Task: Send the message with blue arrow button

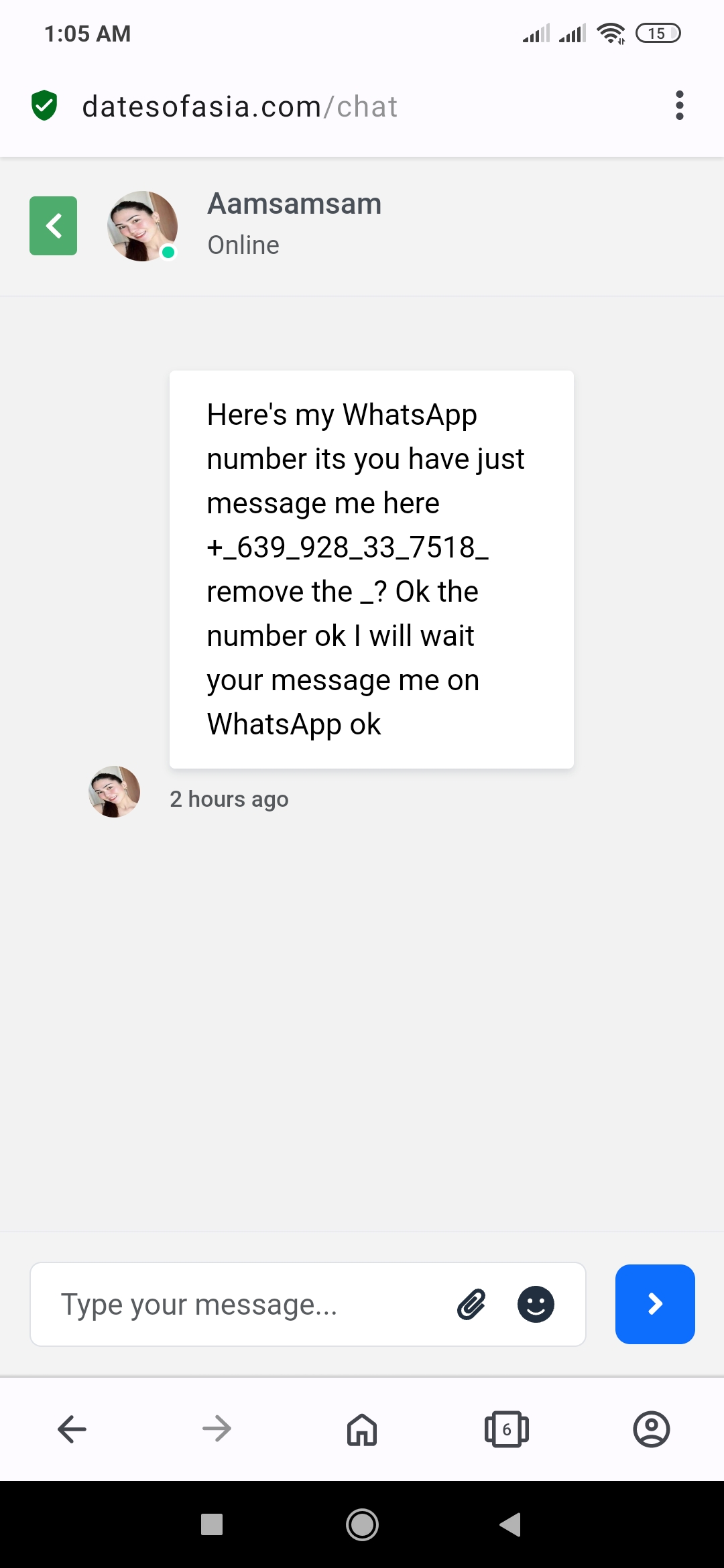Action: pos(655,1304)
